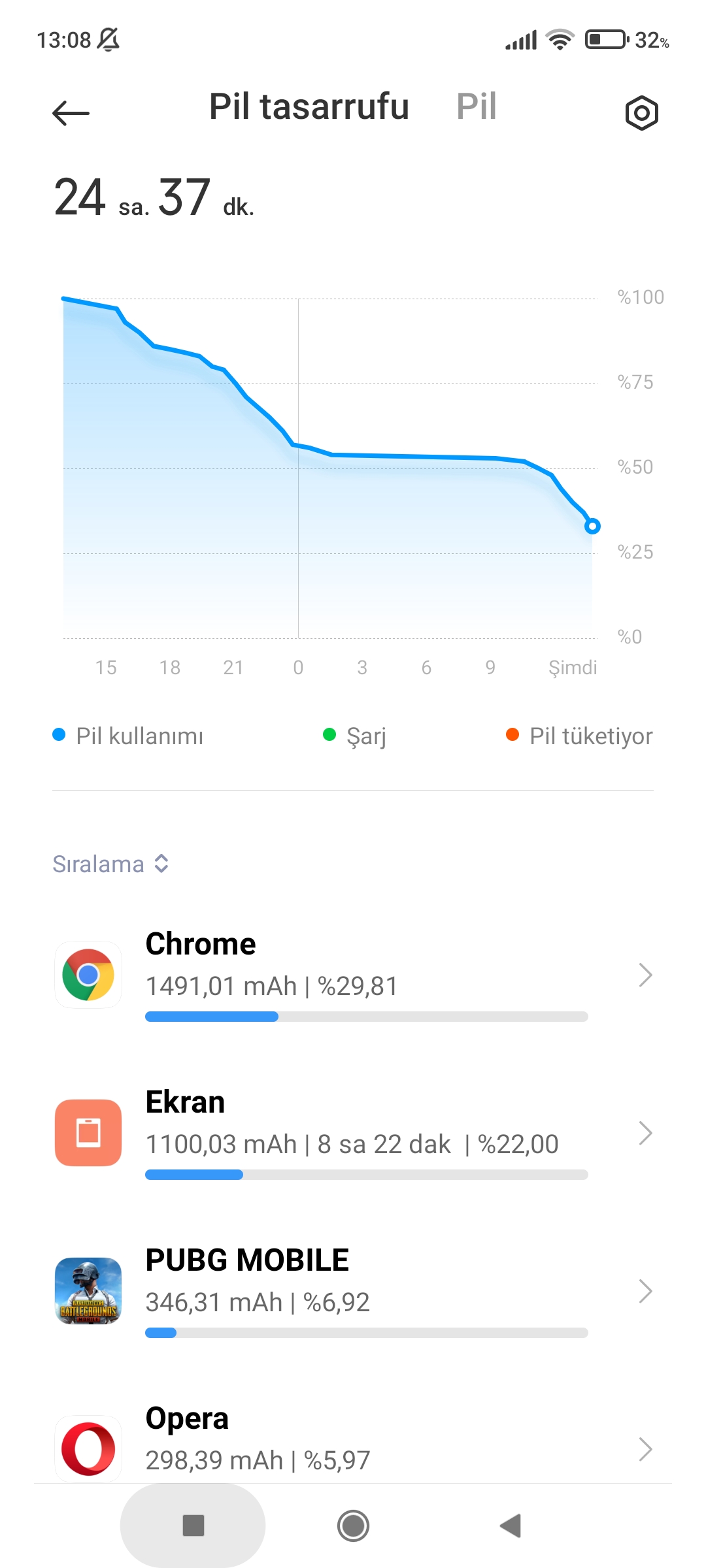This screenshot has height=1568, width=706.
Task: Go back using the top-left arrow
Action: pyautogui.click(x=71, y=113)
